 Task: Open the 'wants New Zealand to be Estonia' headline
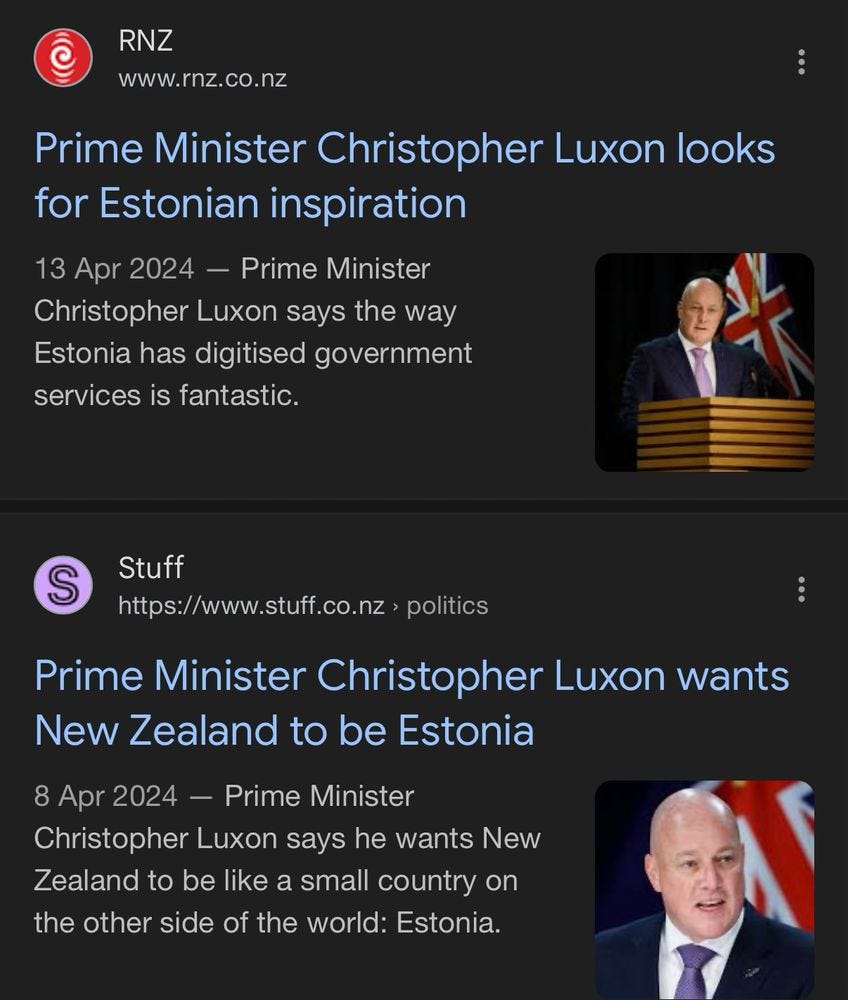point(411,703)
